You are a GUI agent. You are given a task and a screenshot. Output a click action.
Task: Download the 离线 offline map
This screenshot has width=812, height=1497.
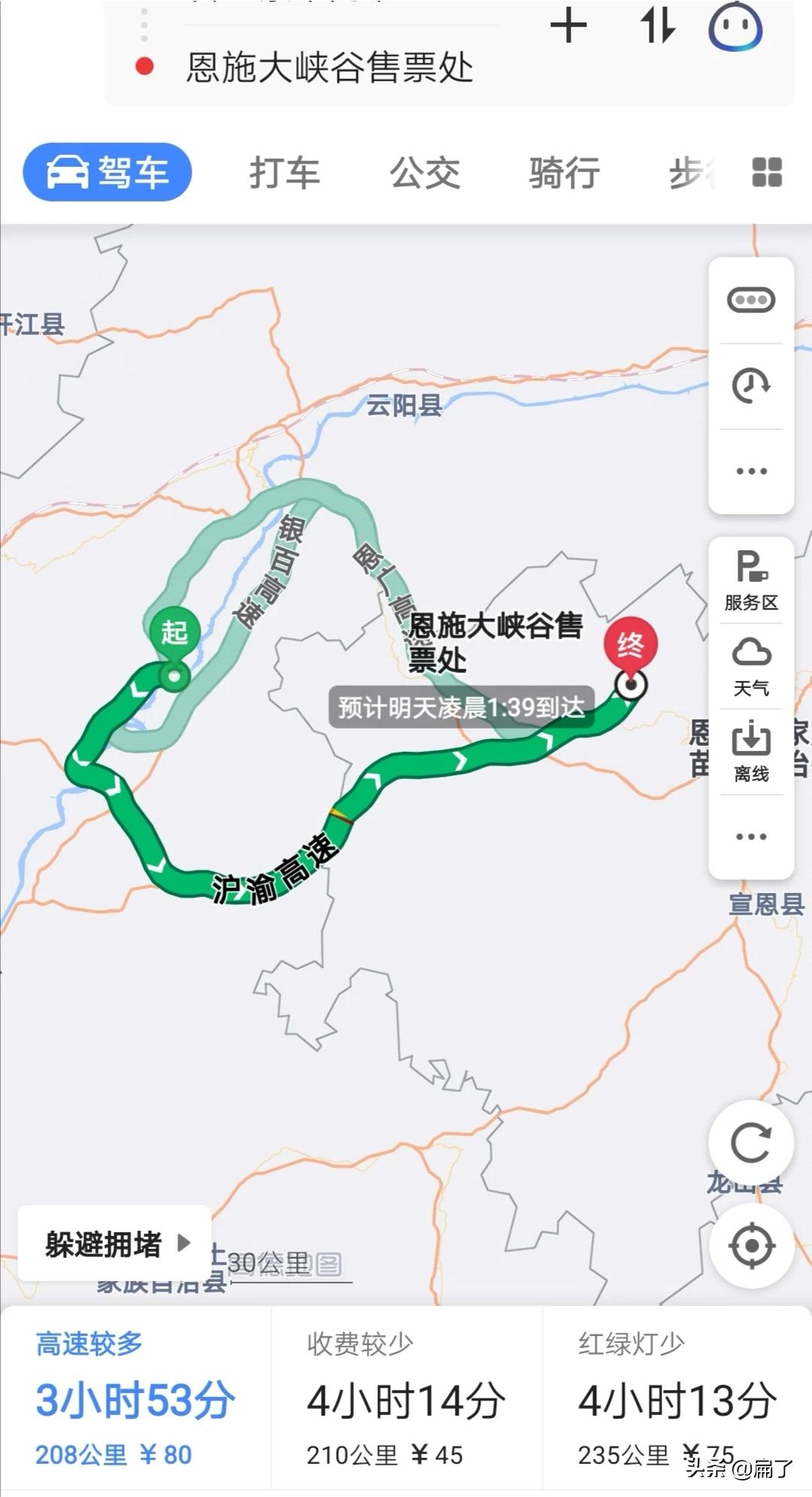[751, 752]
